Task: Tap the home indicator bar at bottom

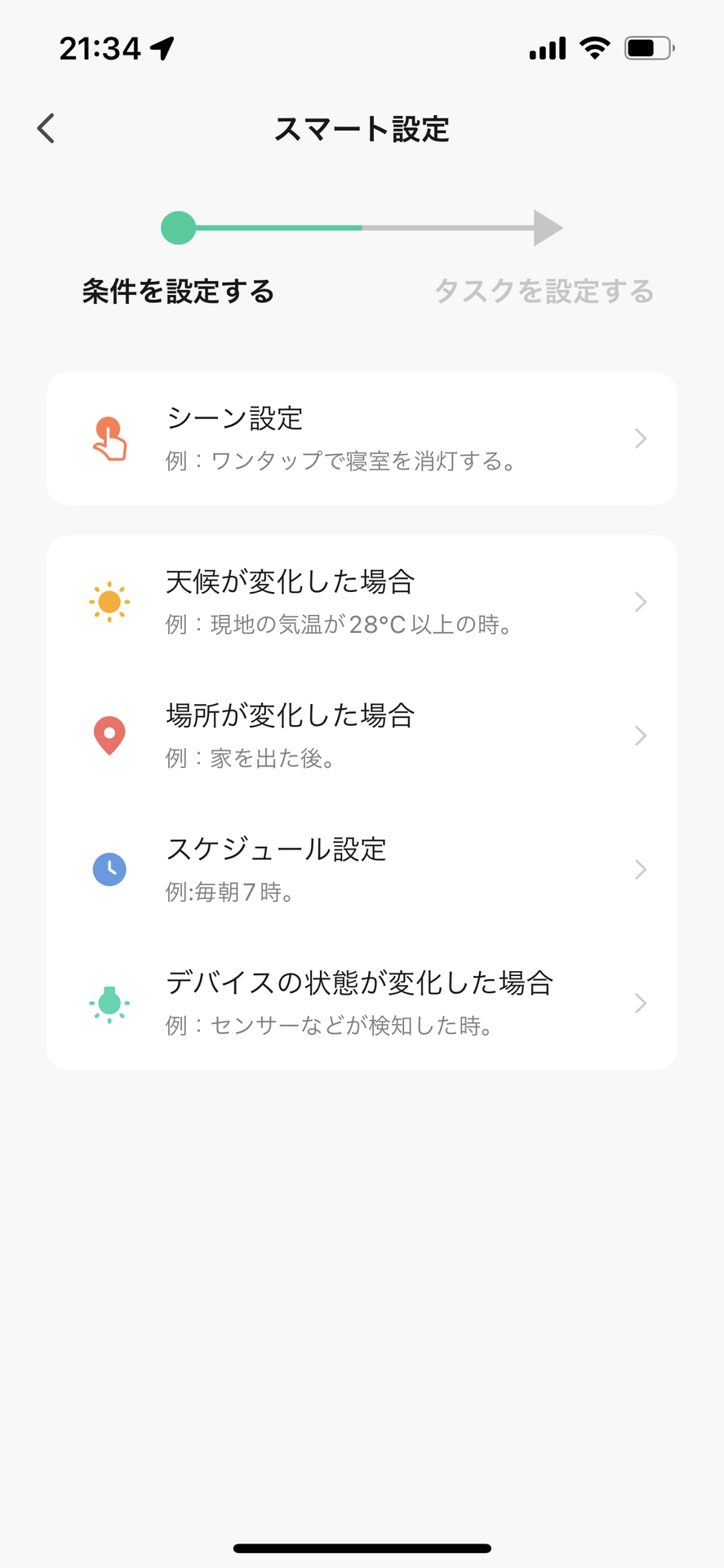Action: click(362, 1543)
